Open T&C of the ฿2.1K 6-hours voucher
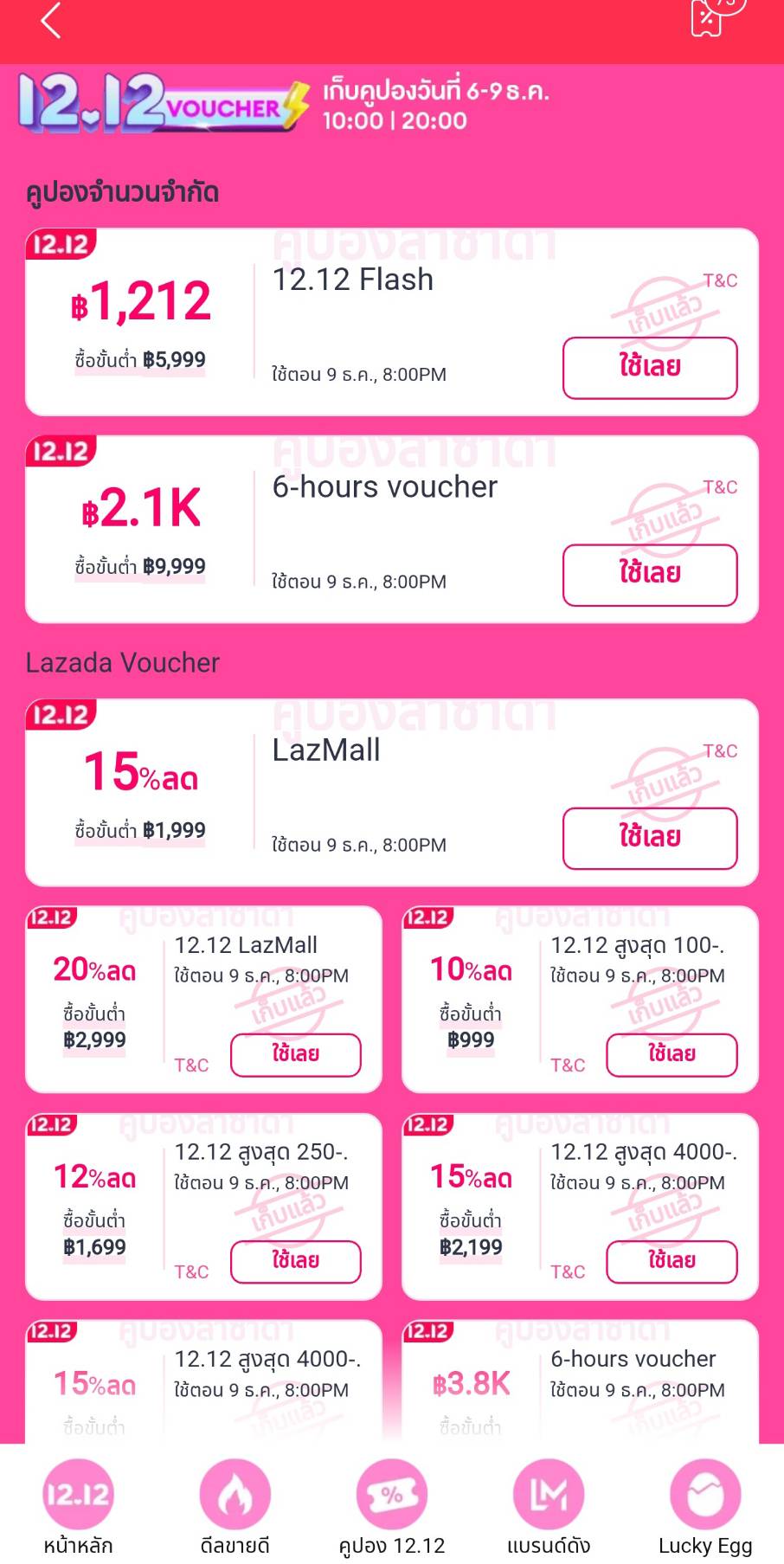Image resolution: width=784 pixels, height=1564 pixels. click(720, 487)
